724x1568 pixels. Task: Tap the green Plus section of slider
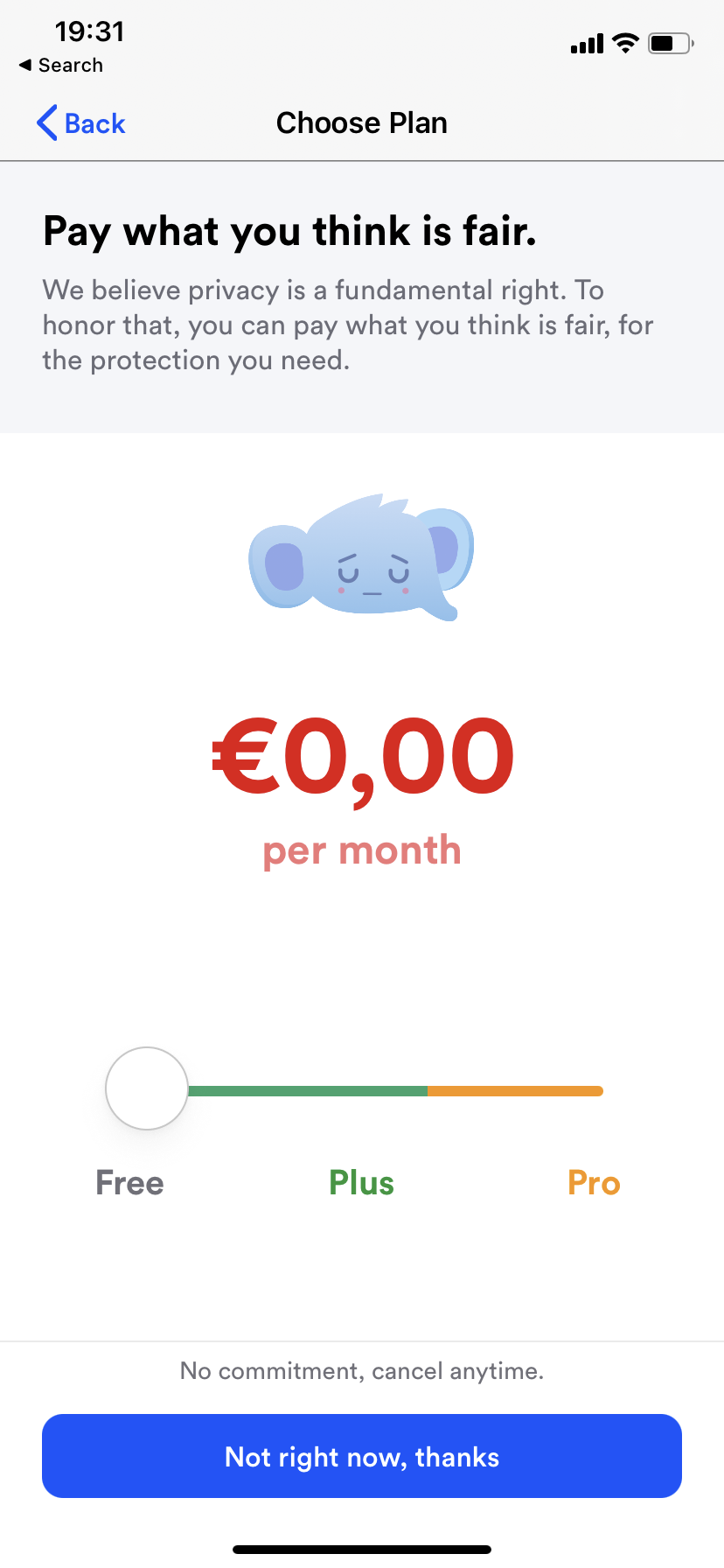pos(308,1091)
